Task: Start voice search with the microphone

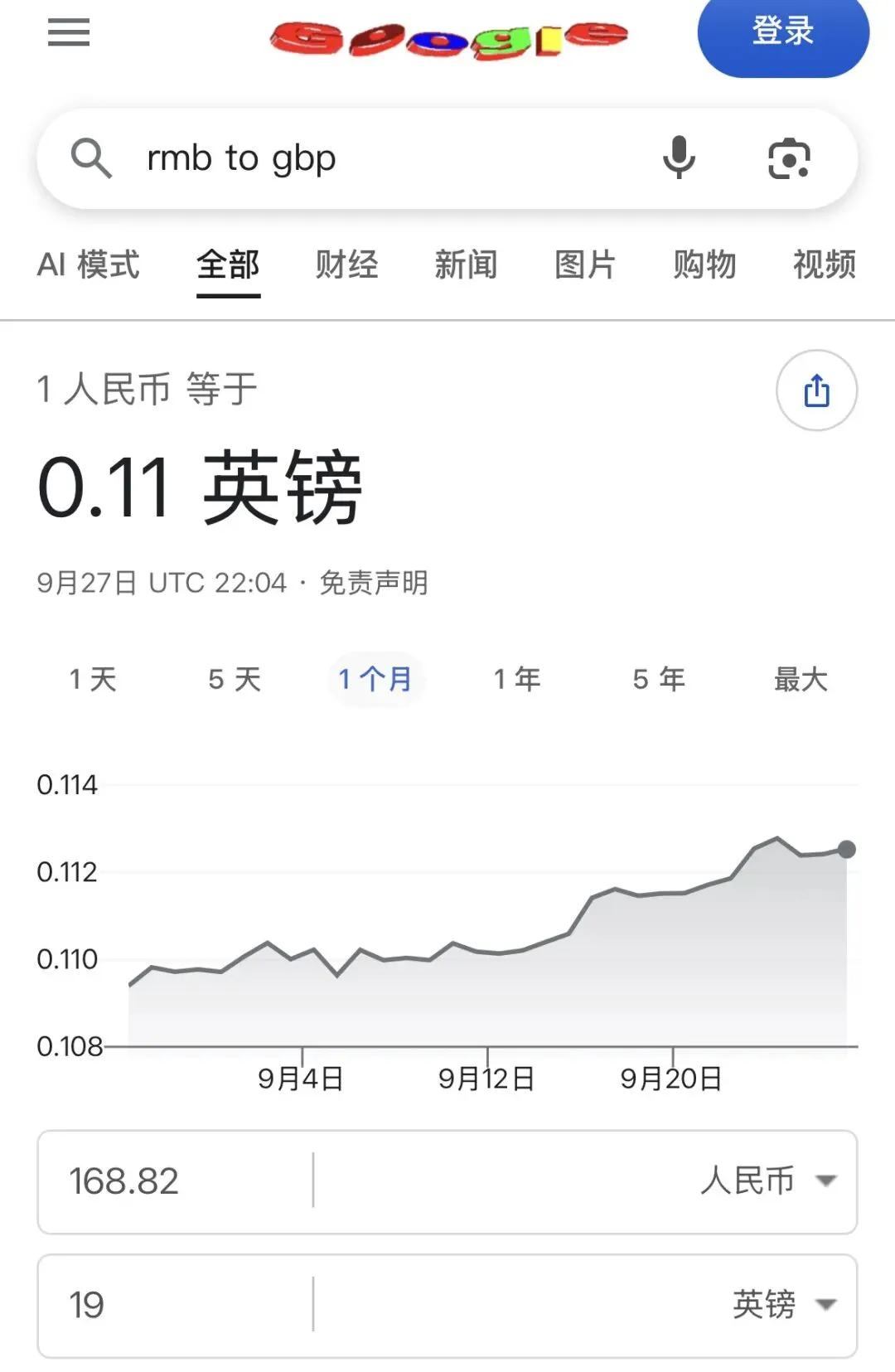Action: (x=679, y=158)
